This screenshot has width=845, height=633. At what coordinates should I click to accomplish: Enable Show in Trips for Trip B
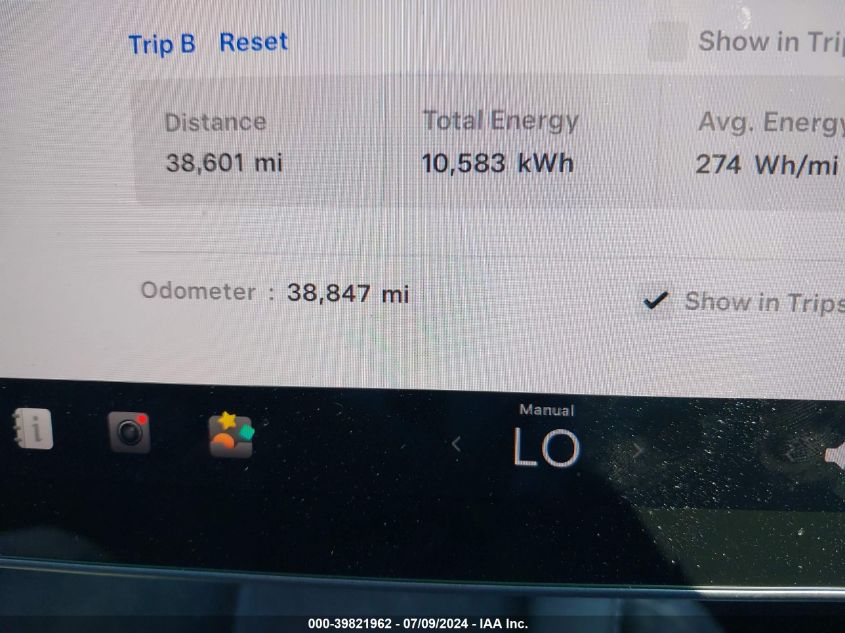click(667, 43)
